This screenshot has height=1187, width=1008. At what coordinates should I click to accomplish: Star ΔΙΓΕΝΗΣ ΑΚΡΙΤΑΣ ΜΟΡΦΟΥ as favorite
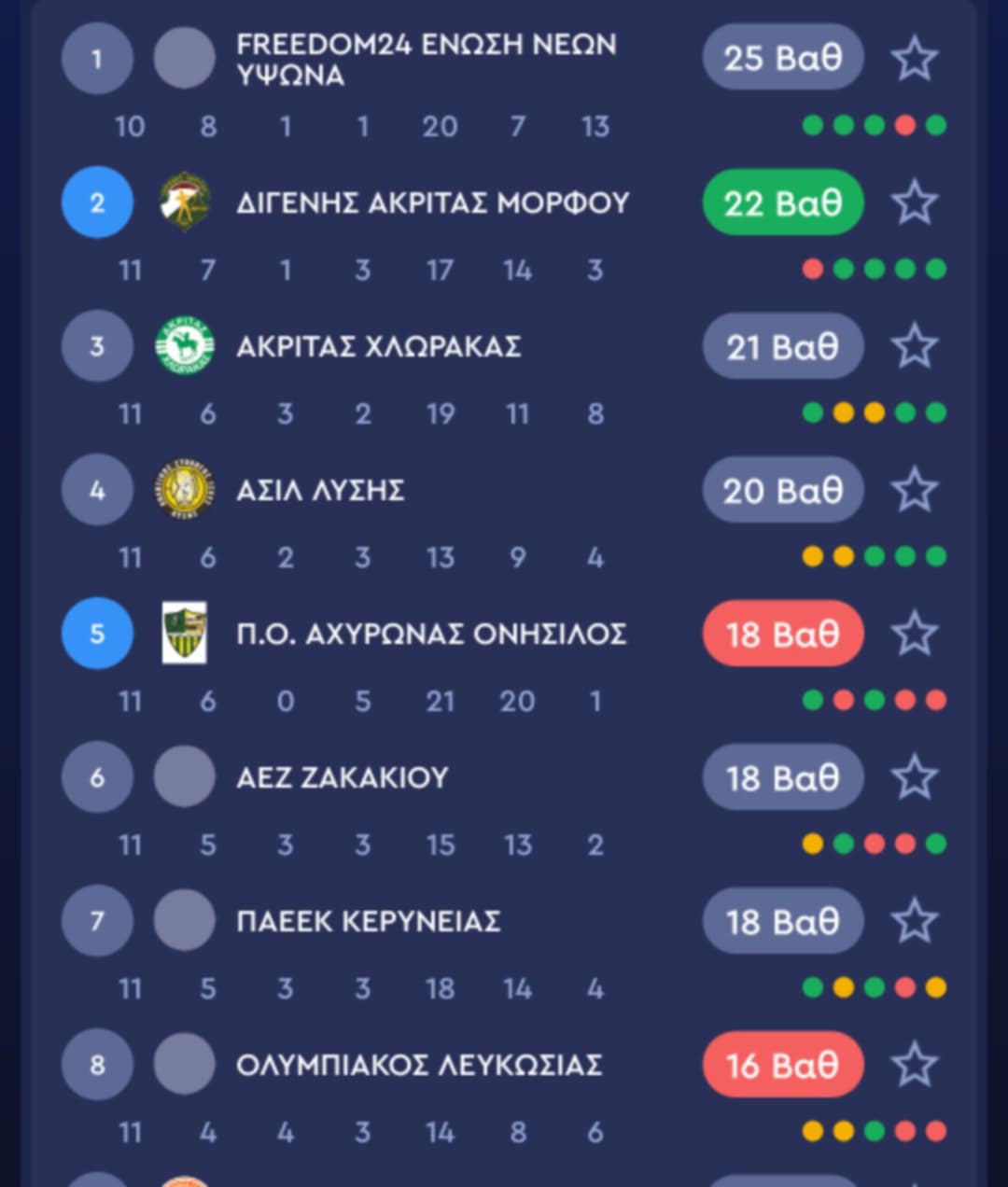(x=914, y=202)
